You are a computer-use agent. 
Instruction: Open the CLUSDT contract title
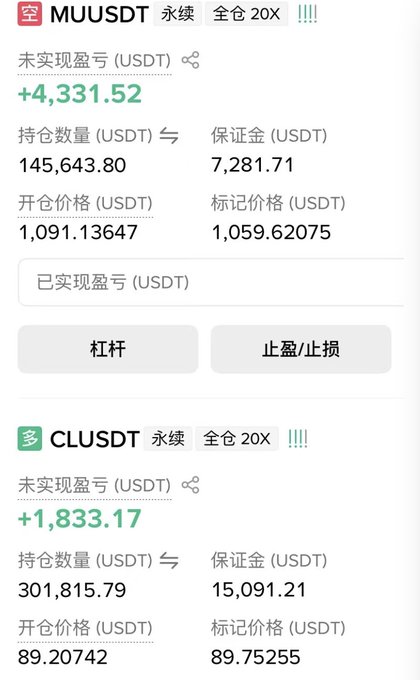(x=95, y=439)
